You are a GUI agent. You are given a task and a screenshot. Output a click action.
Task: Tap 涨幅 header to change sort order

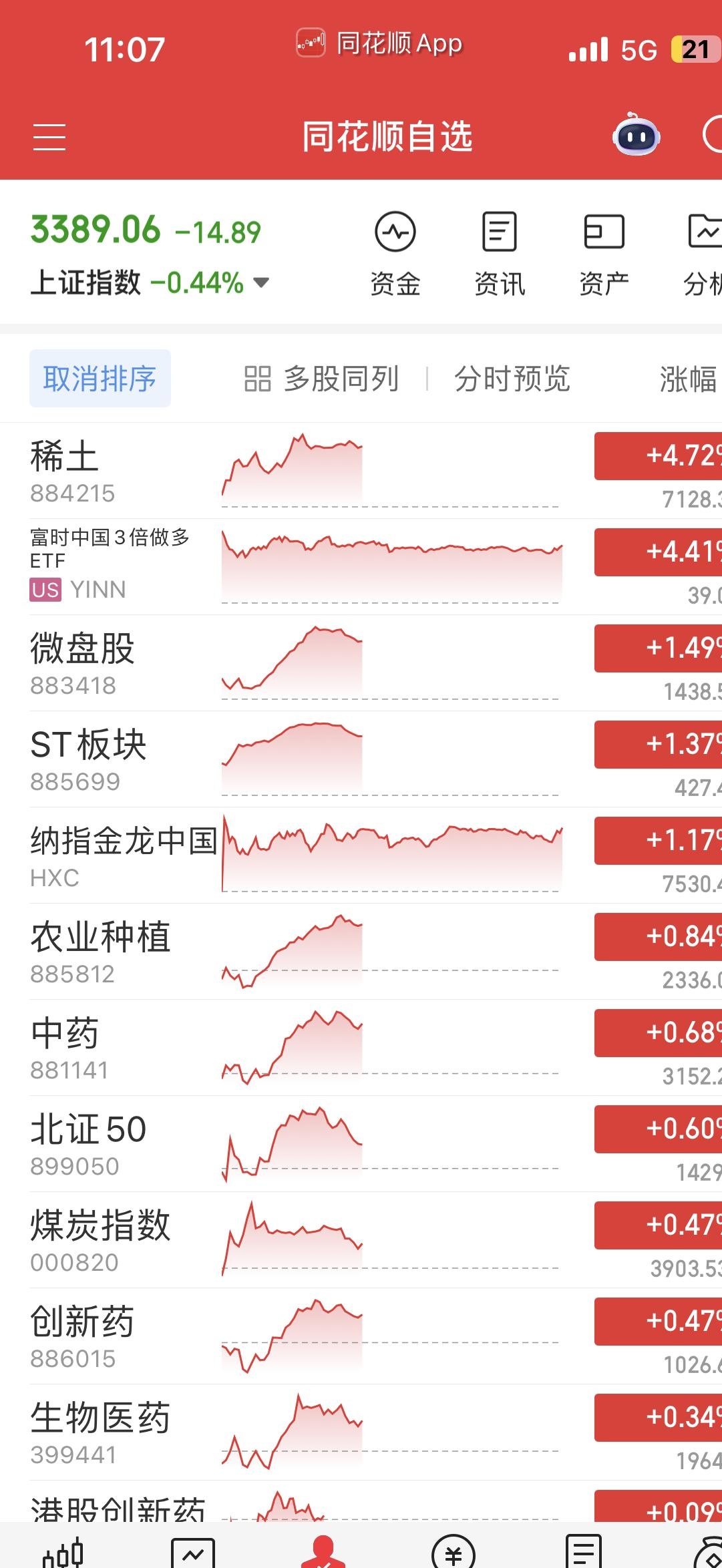(x=688, y=377)
